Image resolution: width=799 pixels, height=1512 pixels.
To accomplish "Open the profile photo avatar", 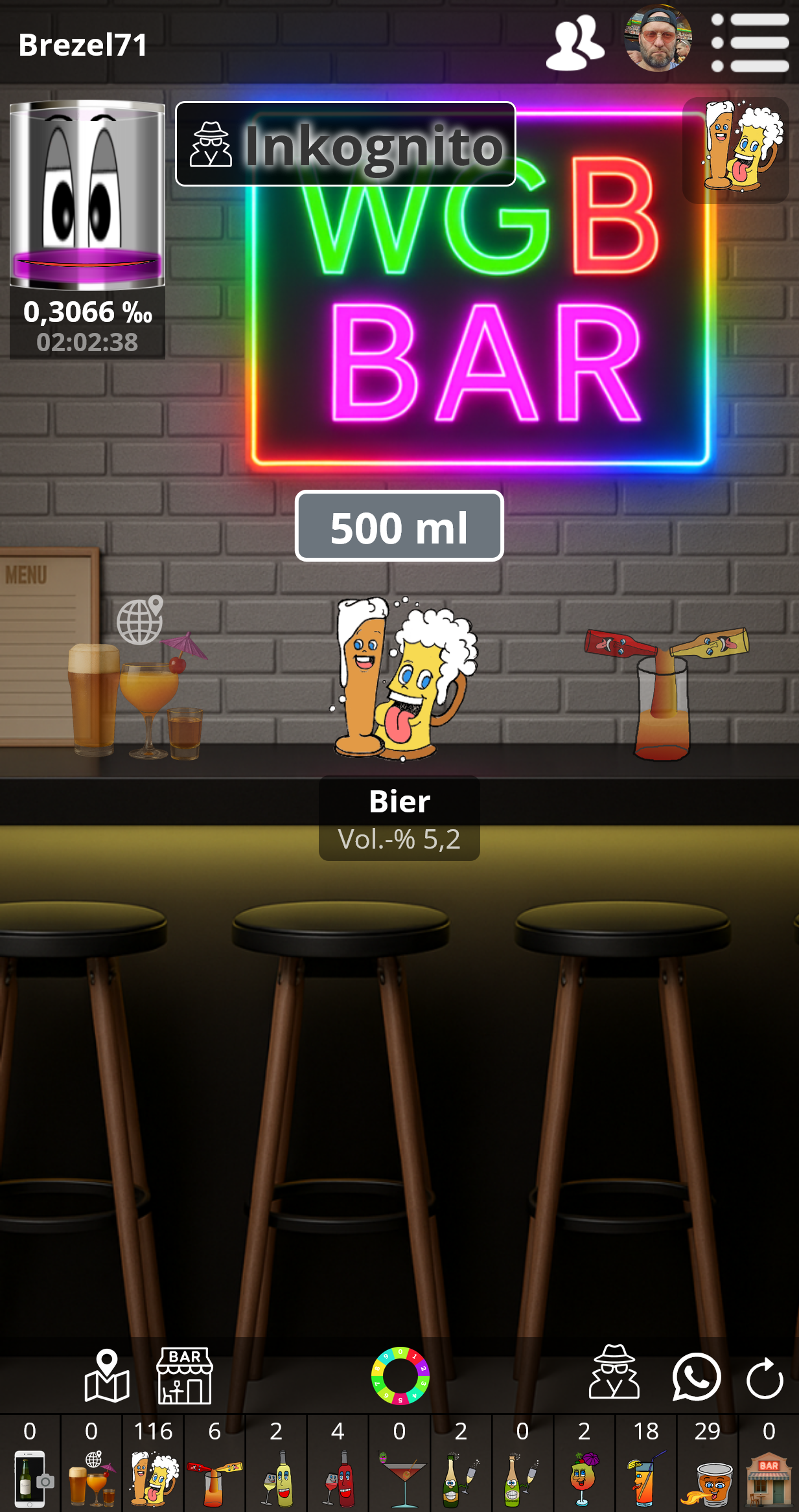I will click(x=657, y=39).
